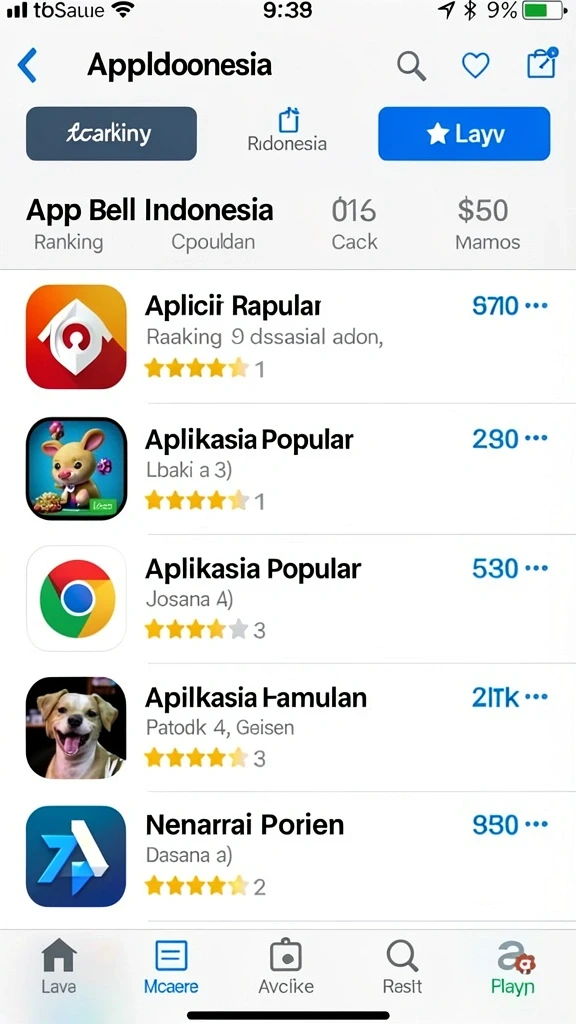Image resolution: width=576 pixels, height=1024 pixels.
Task: Open more options next to 9710
Action: [x=536, y=306]
